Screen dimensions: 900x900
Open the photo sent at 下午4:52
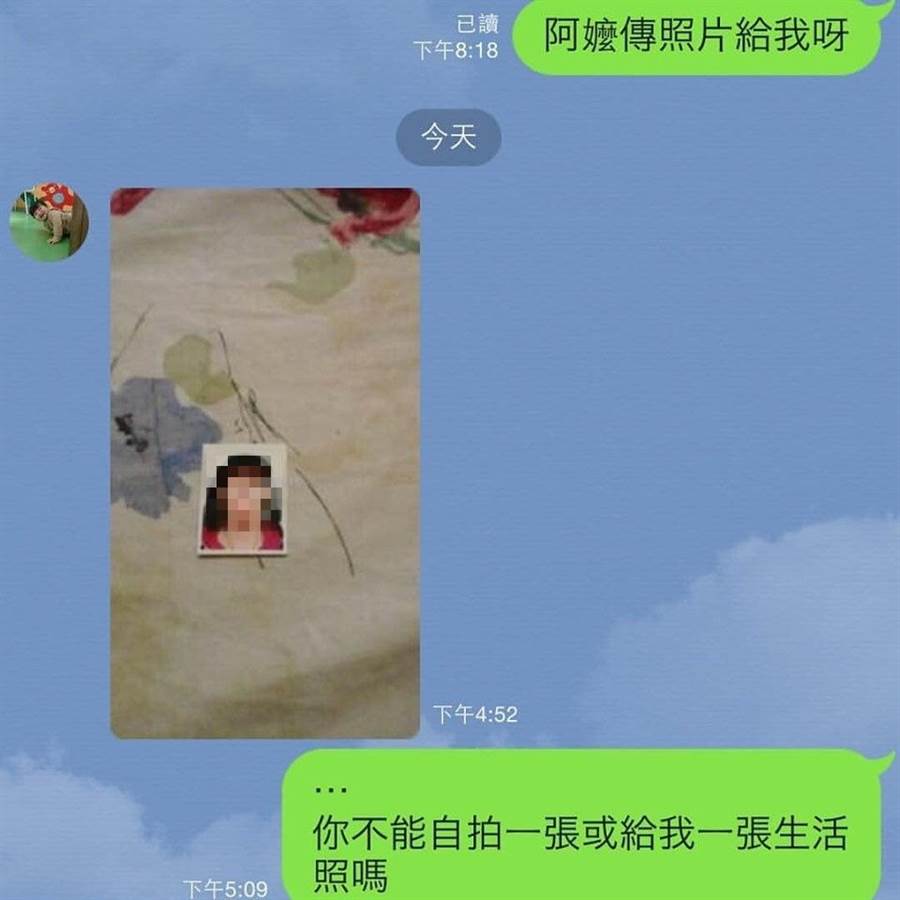[265, 463]
